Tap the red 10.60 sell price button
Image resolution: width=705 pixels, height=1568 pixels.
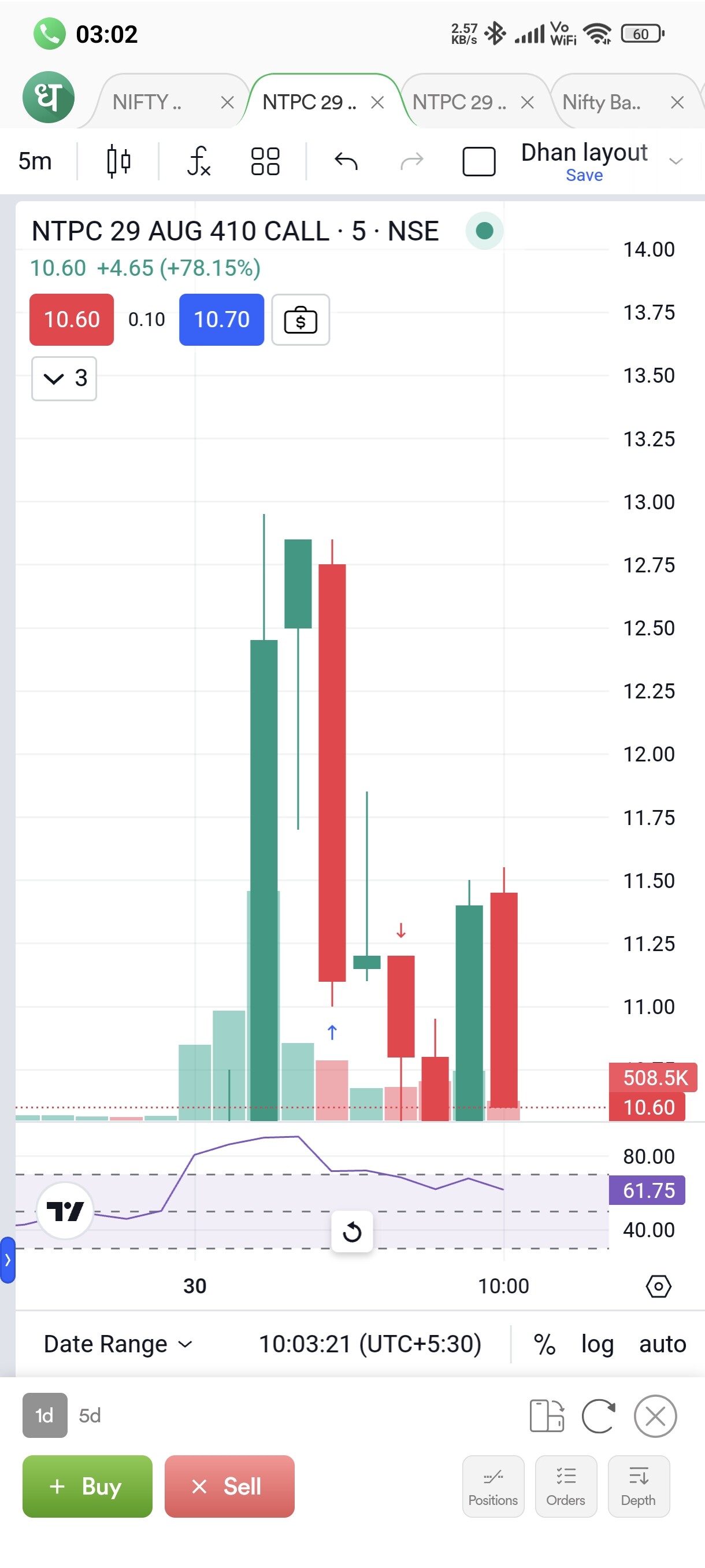click(72, 320)
